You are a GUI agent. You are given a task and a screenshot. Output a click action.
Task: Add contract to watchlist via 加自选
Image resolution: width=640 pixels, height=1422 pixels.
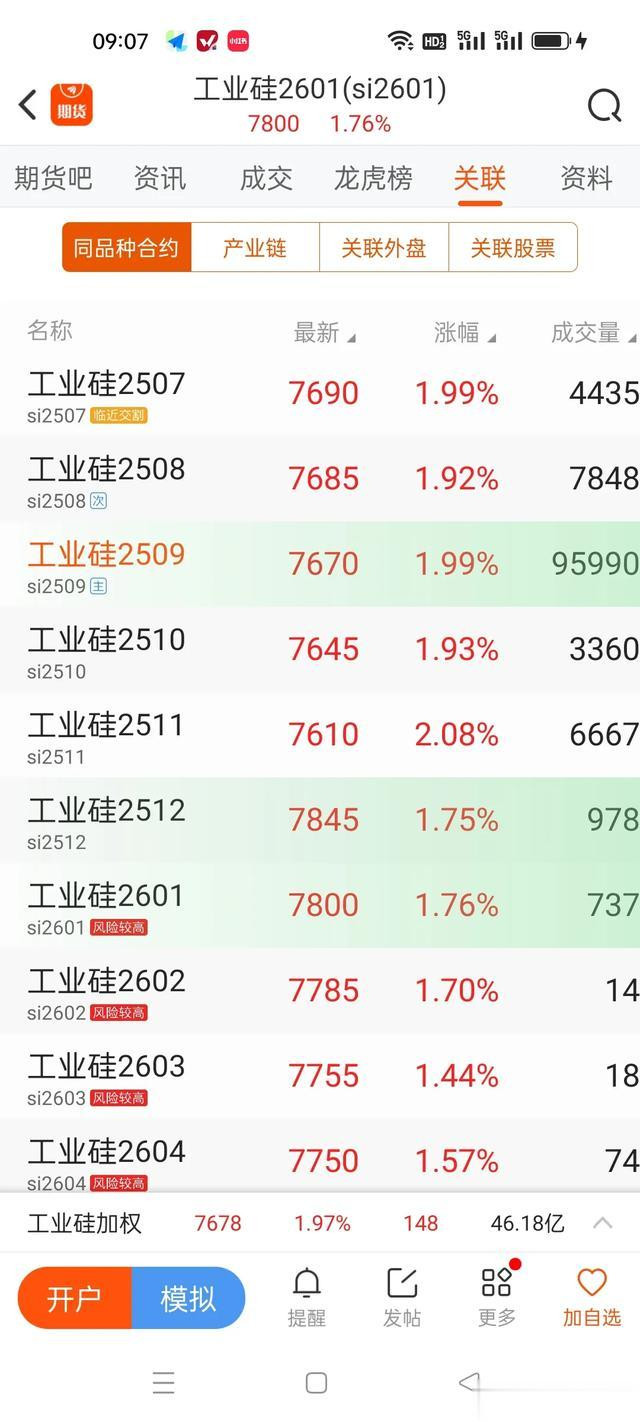click(591, 1297)
